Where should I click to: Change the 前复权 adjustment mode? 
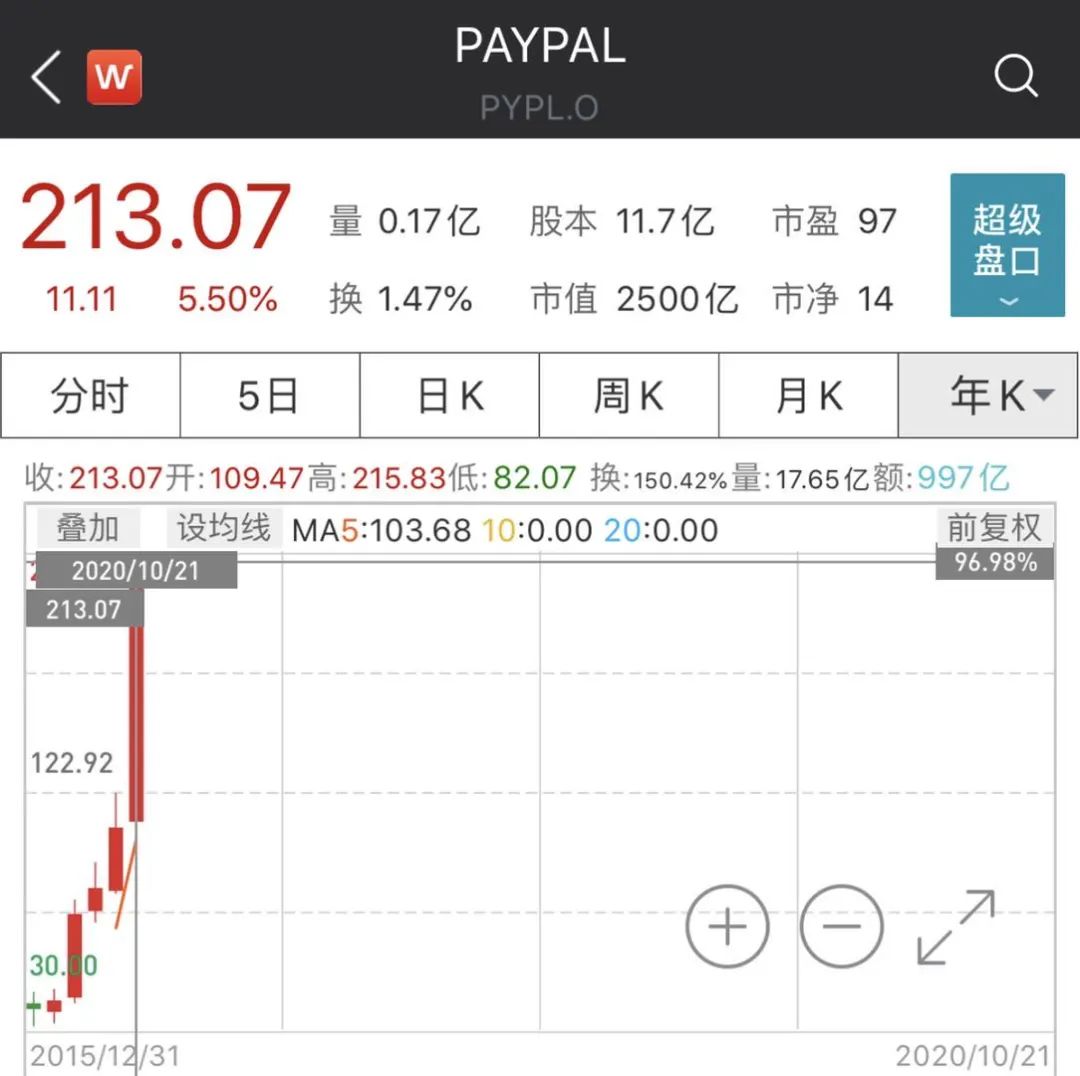click(994, 528)
